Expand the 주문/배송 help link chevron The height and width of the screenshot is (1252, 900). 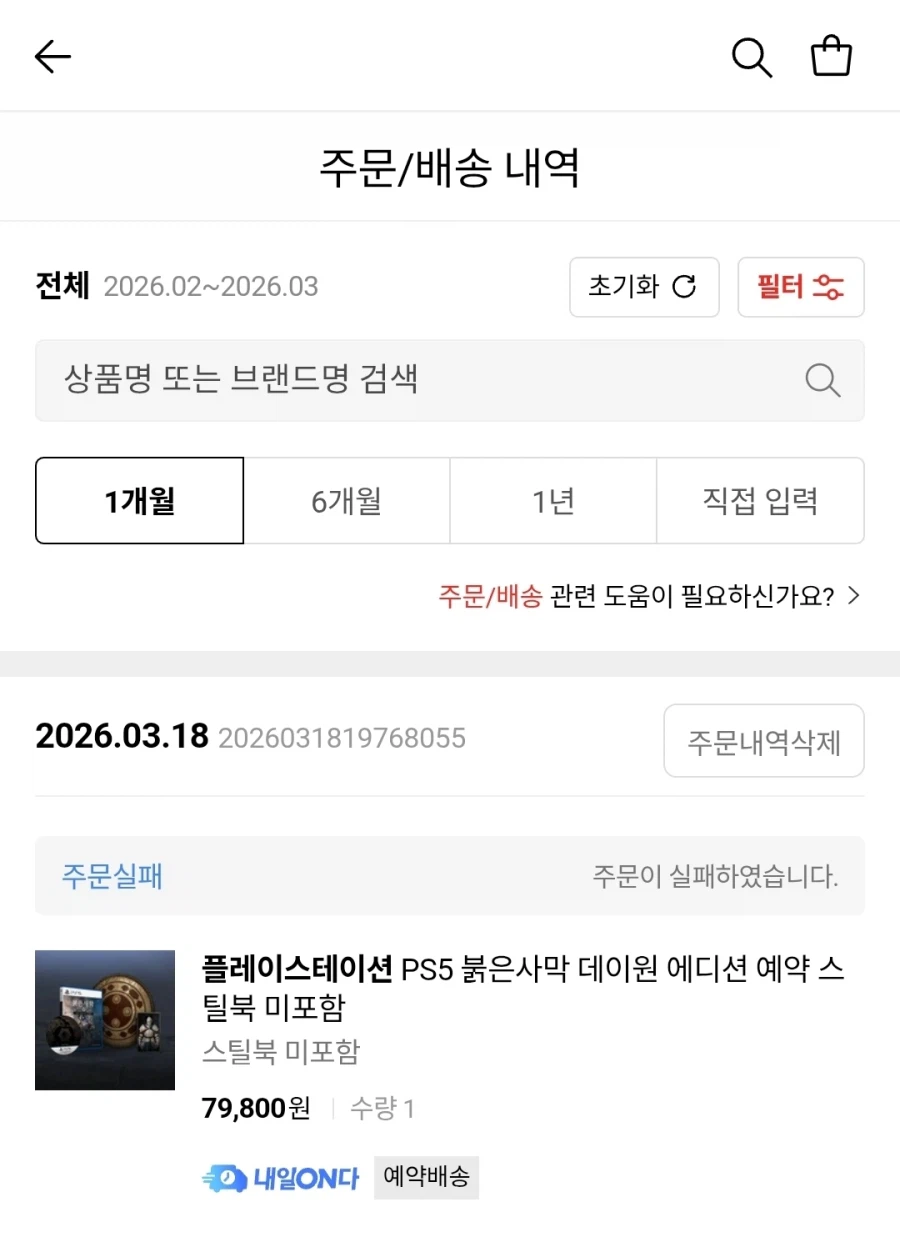[854, 595]
